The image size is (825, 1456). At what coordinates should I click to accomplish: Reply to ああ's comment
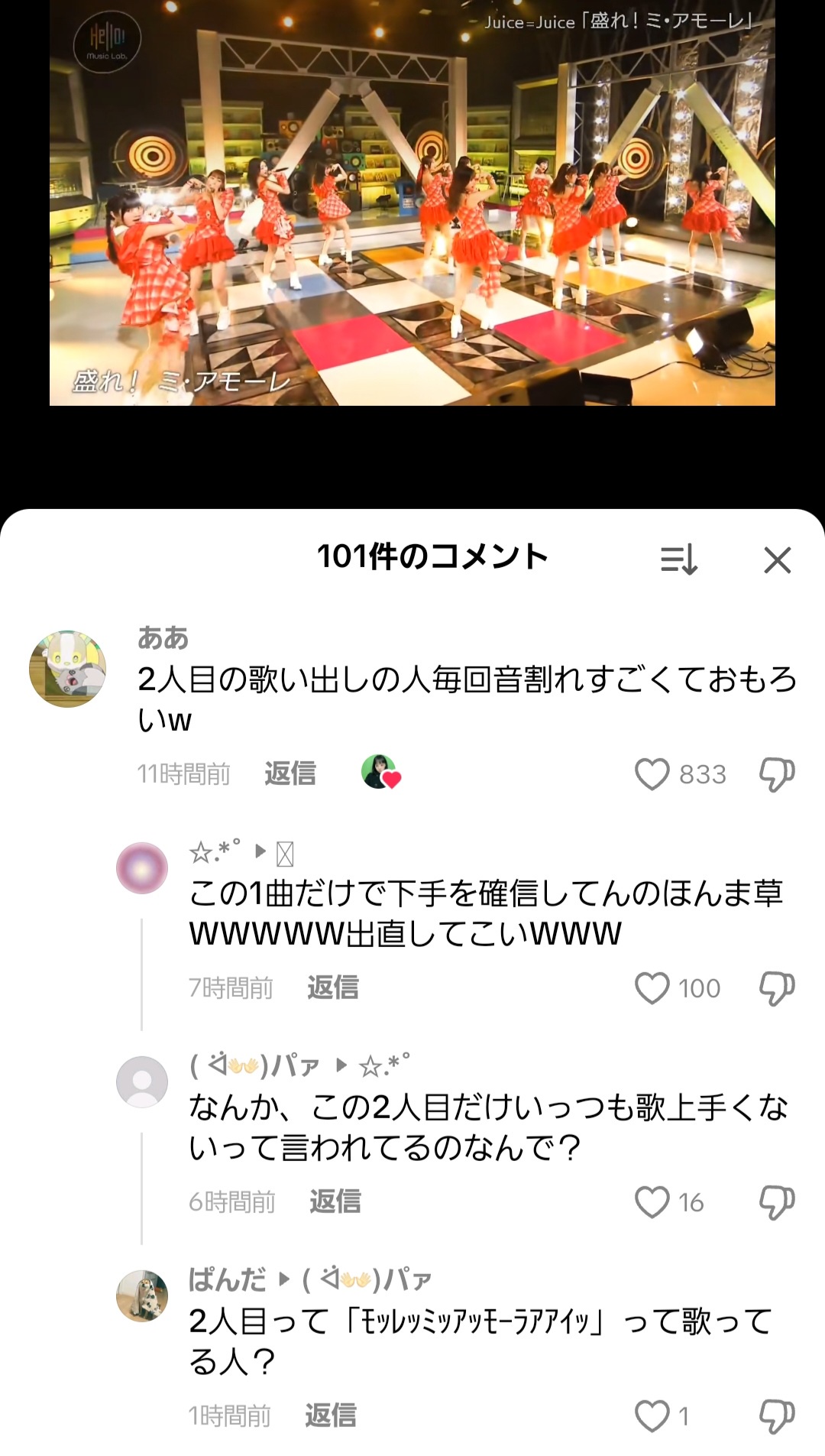[x=290, y=773]
